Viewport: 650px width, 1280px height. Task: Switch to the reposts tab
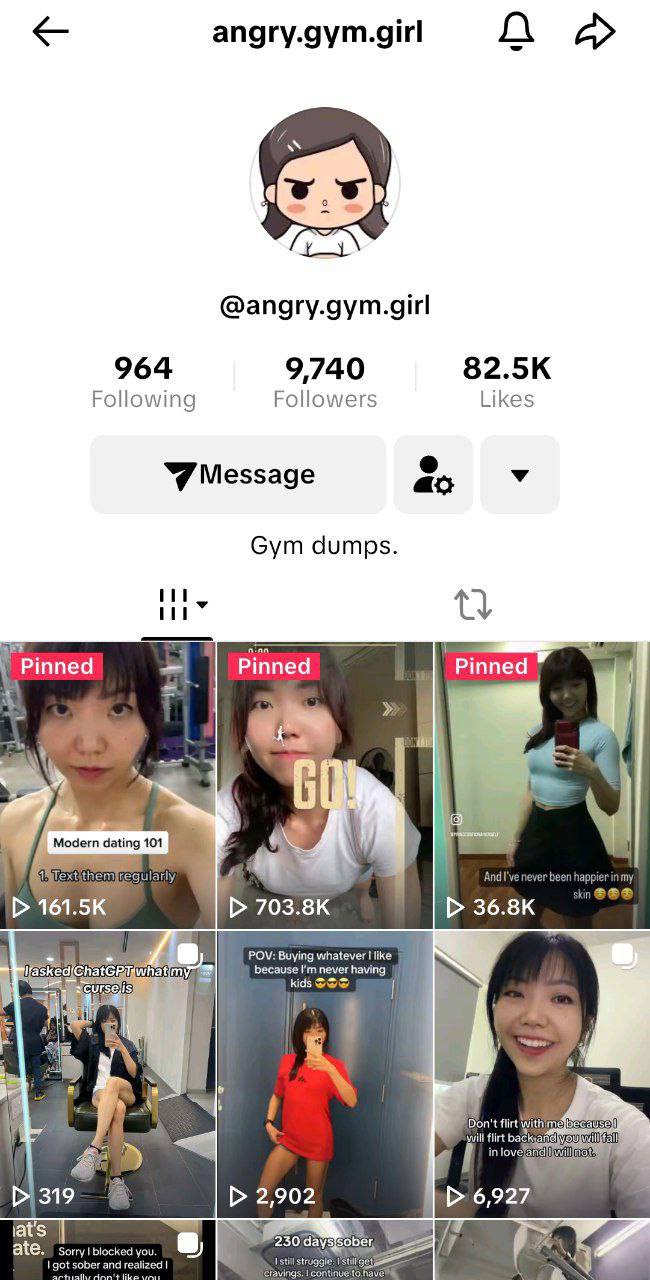(472, 605)
